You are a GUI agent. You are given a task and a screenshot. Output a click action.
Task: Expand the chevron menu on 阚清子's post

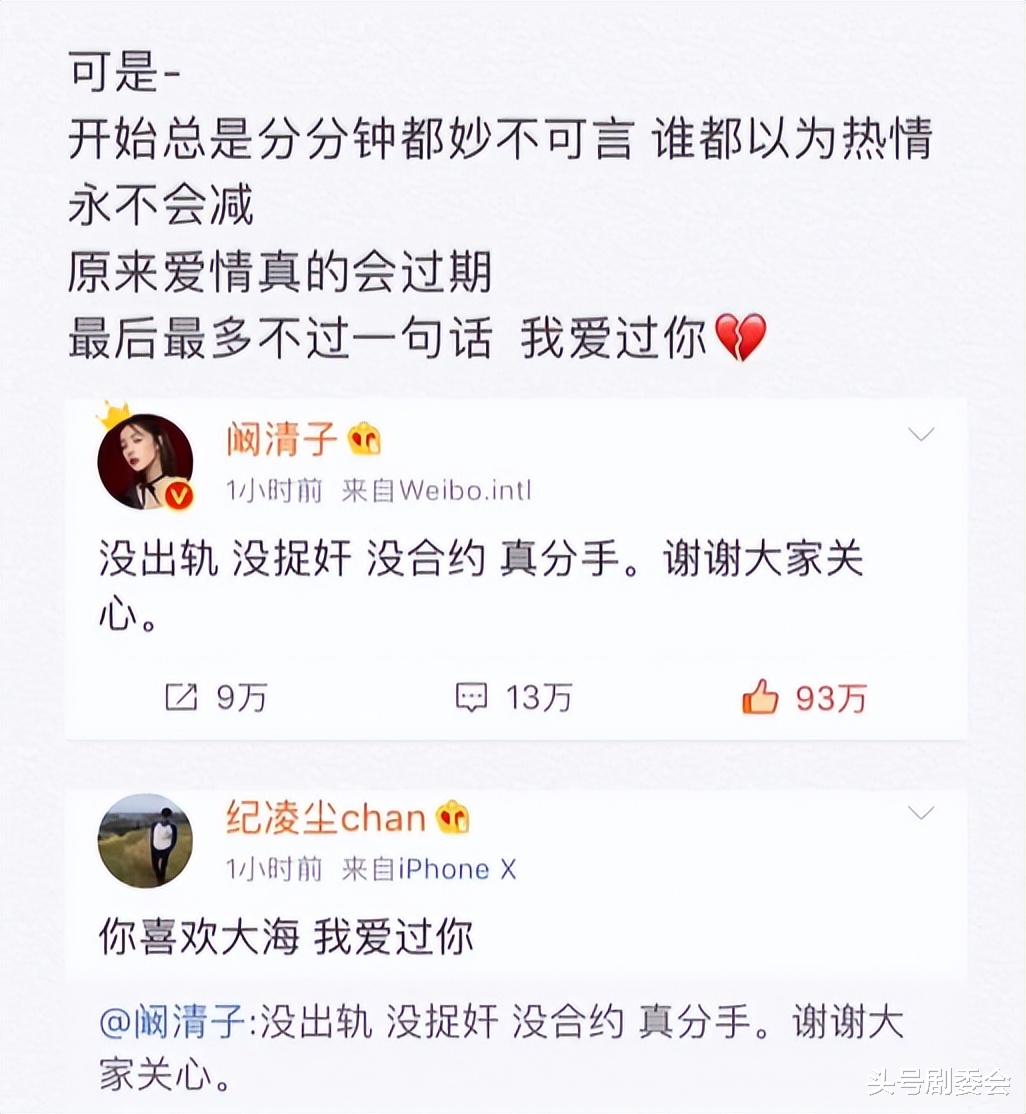point(920,434)
